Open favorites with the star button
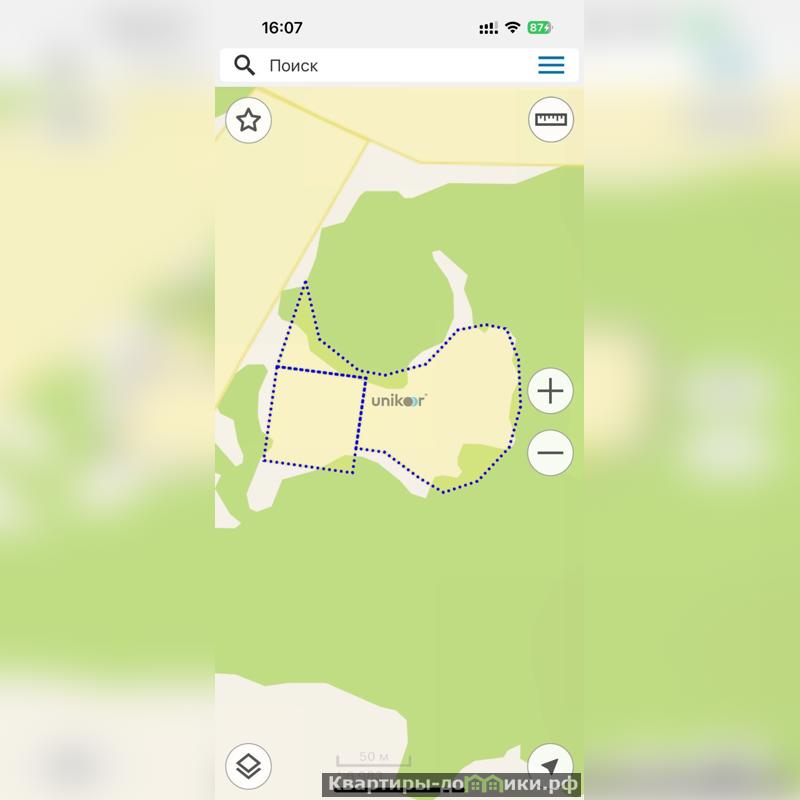This screenshot has height=800, width=800. (x=249, y=122)
